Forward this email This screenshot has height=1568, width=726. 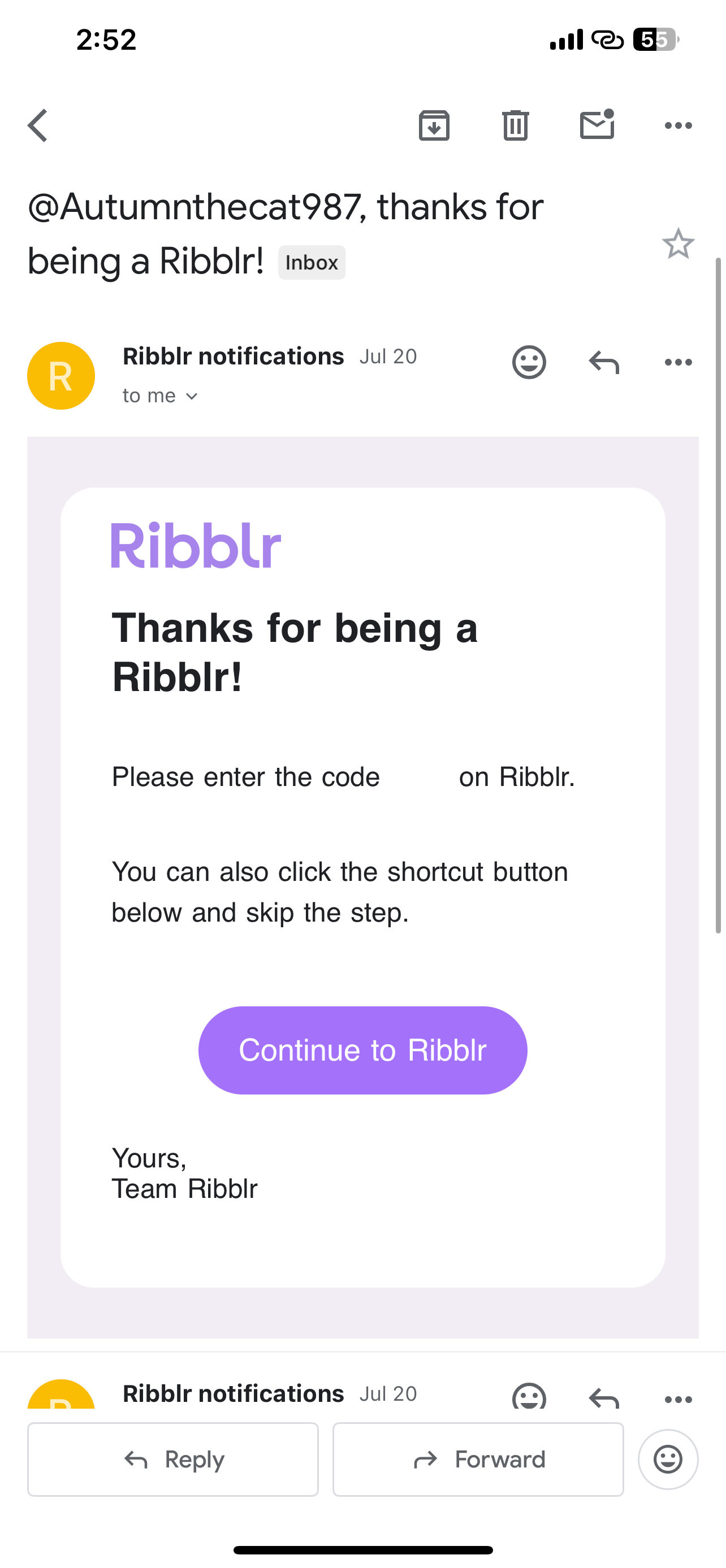click(x=478, y=1459)
